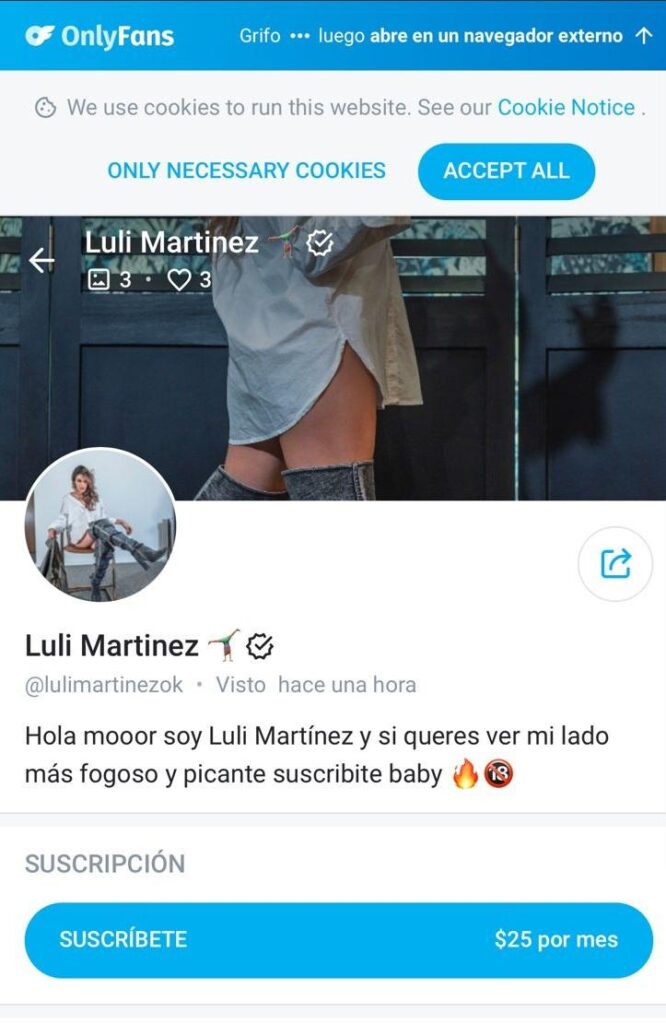The height and width of the screenshot is (1024, 666).
Task: Share this profile
Action: click(x=615, y=564)
